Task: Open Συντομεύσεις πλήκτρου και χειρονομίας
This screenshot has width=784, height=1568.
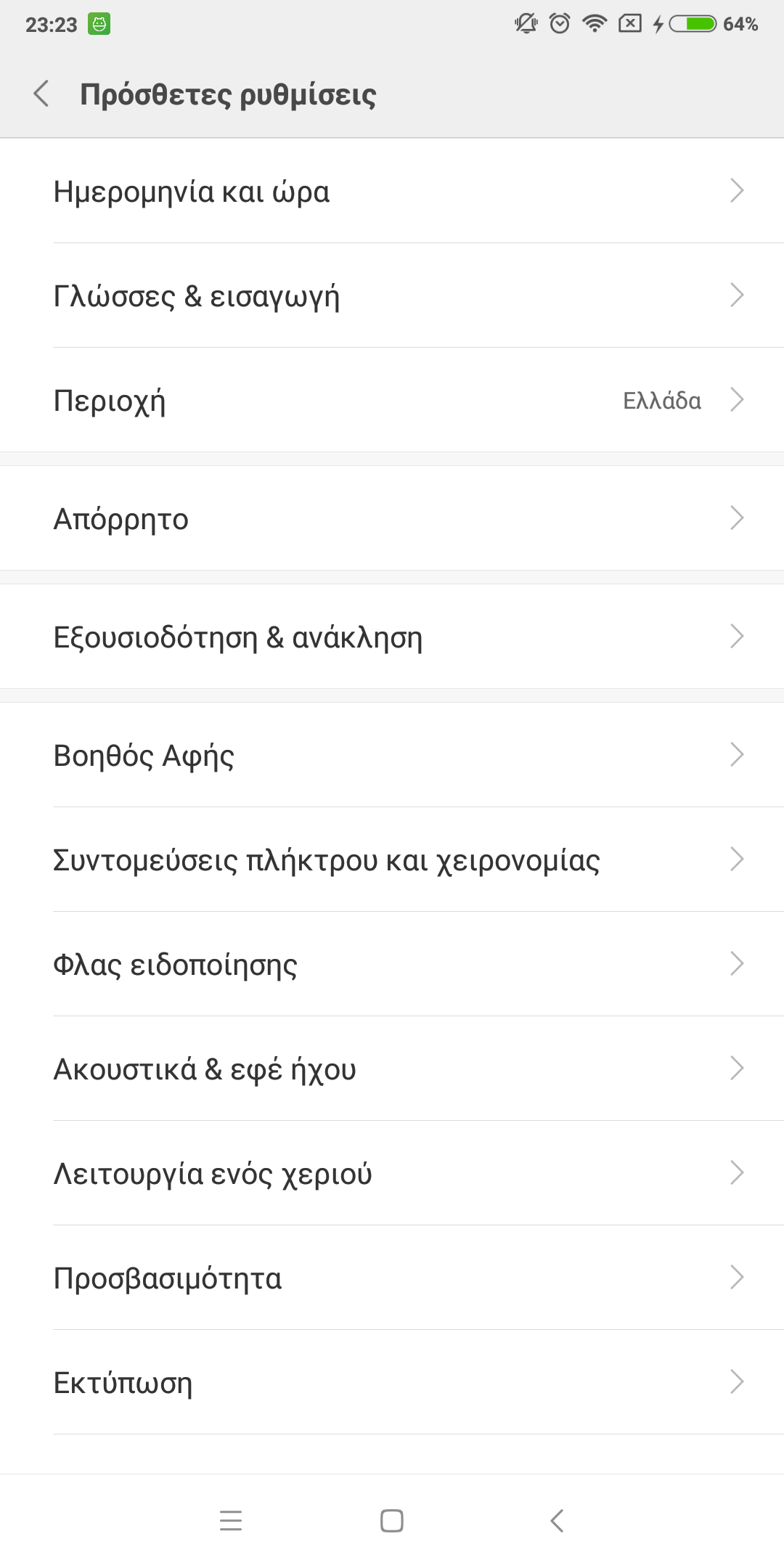Action: click(x=392, y=859)
